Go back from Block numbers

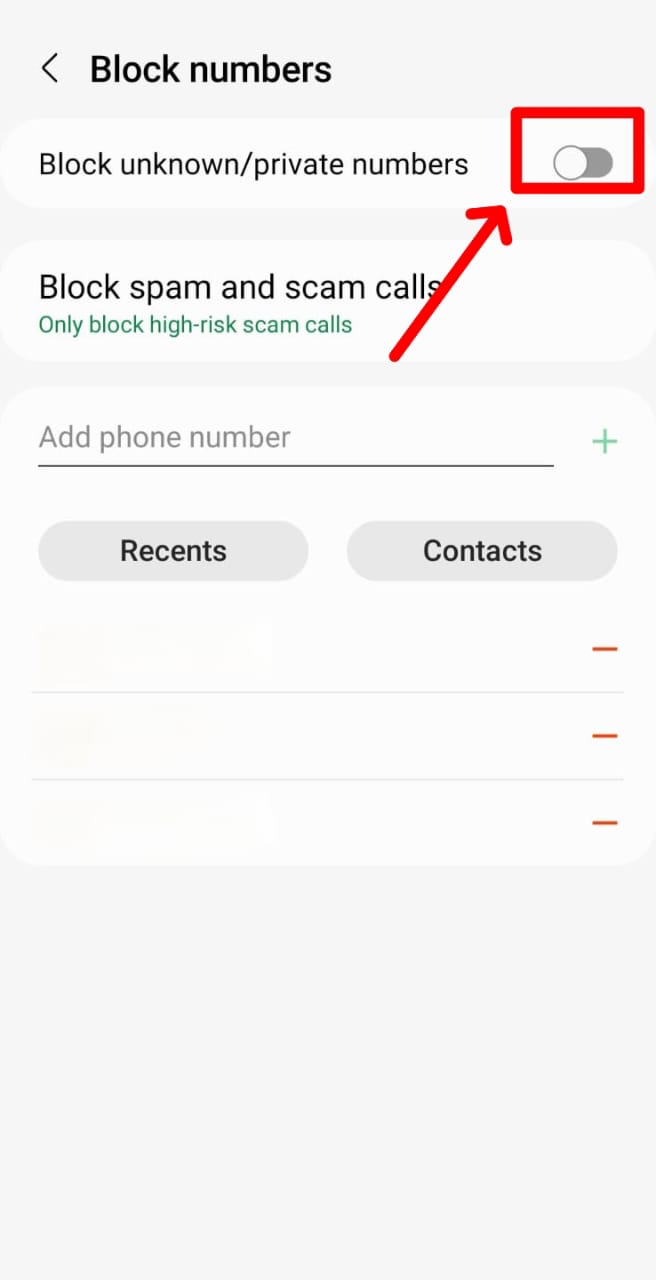[x=49, y=70]
